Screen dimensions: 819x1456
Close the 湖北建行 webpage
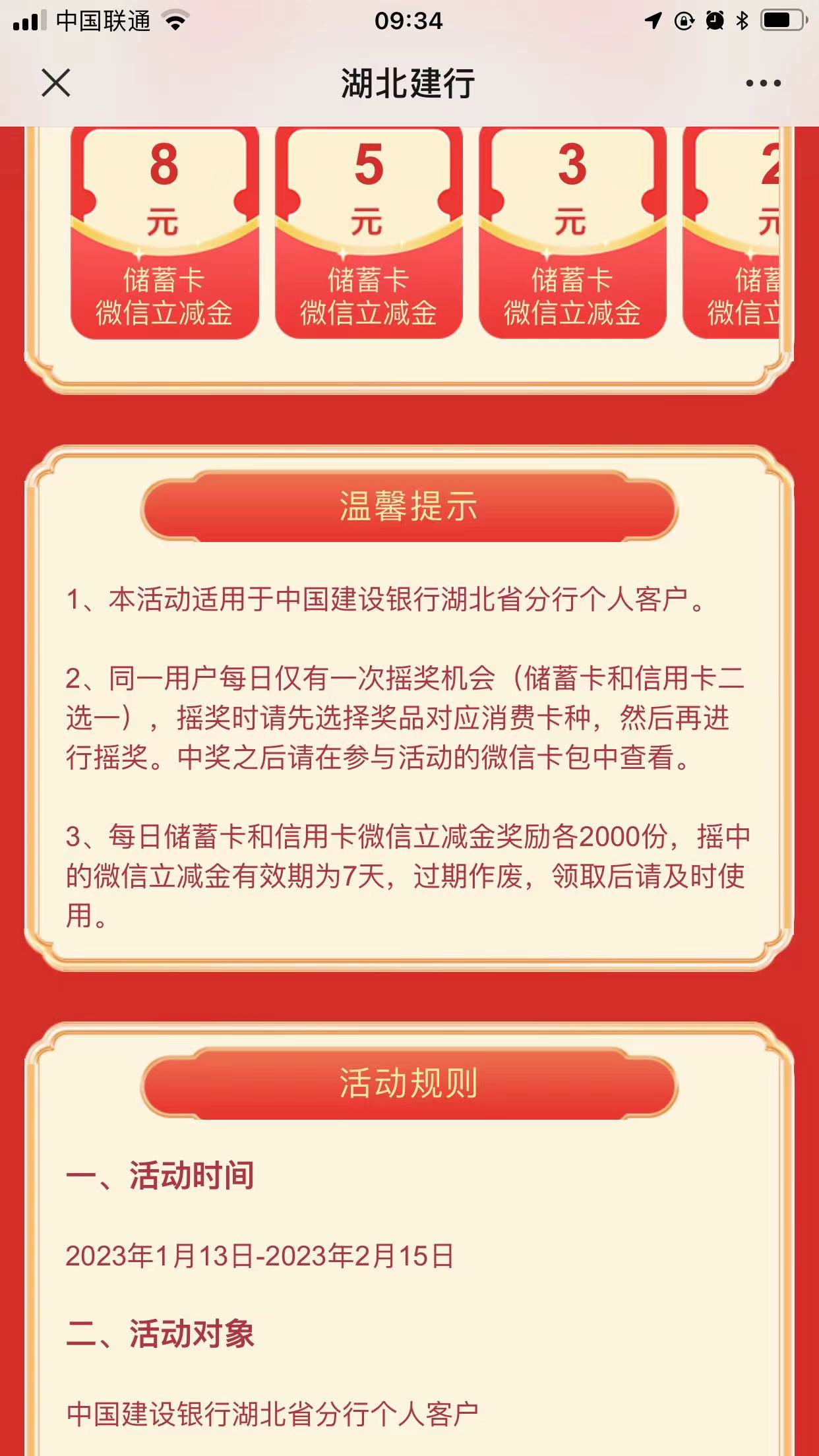(x=56, y=83)
